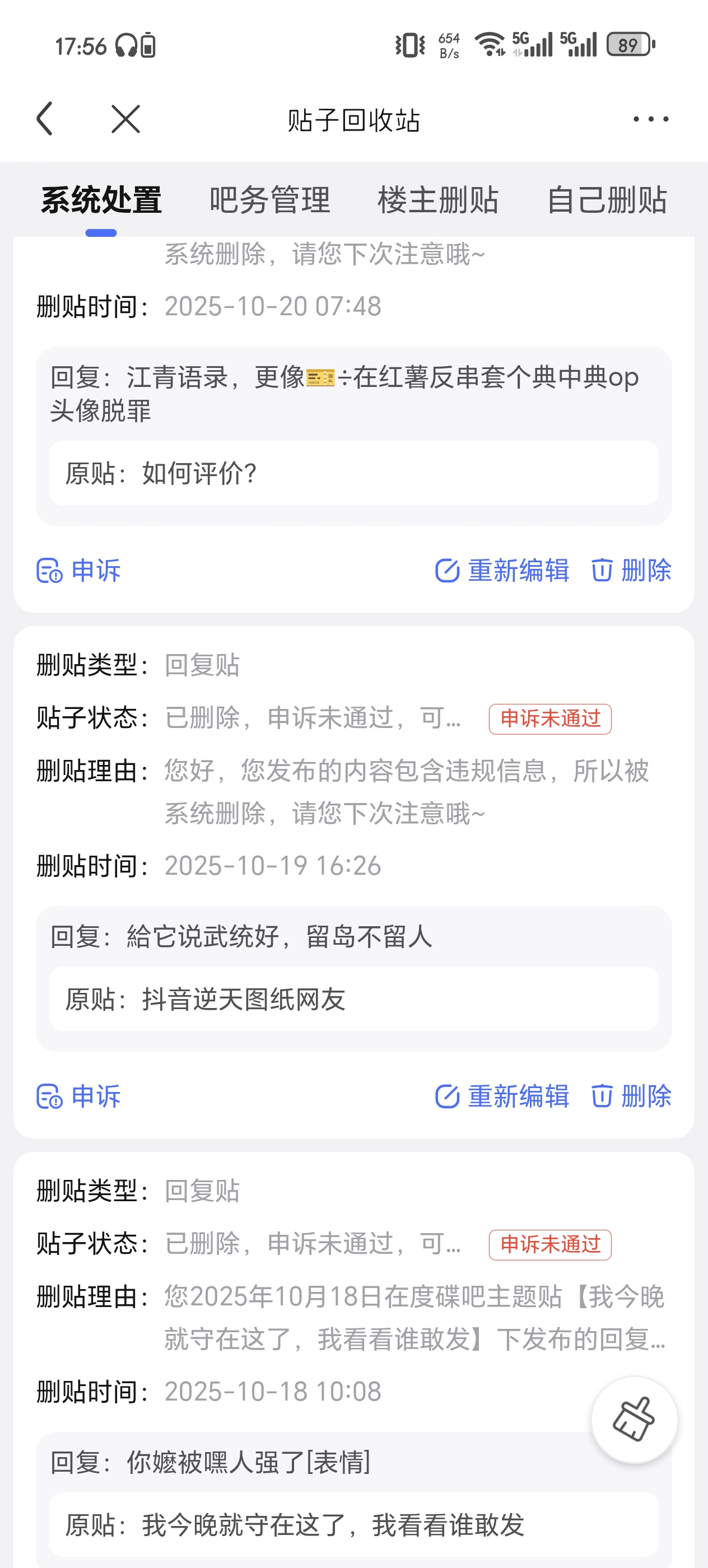Screen dimensions: 708x1568
Task: Switch to the 吧务管理 tab
Action: pos(269,200)
